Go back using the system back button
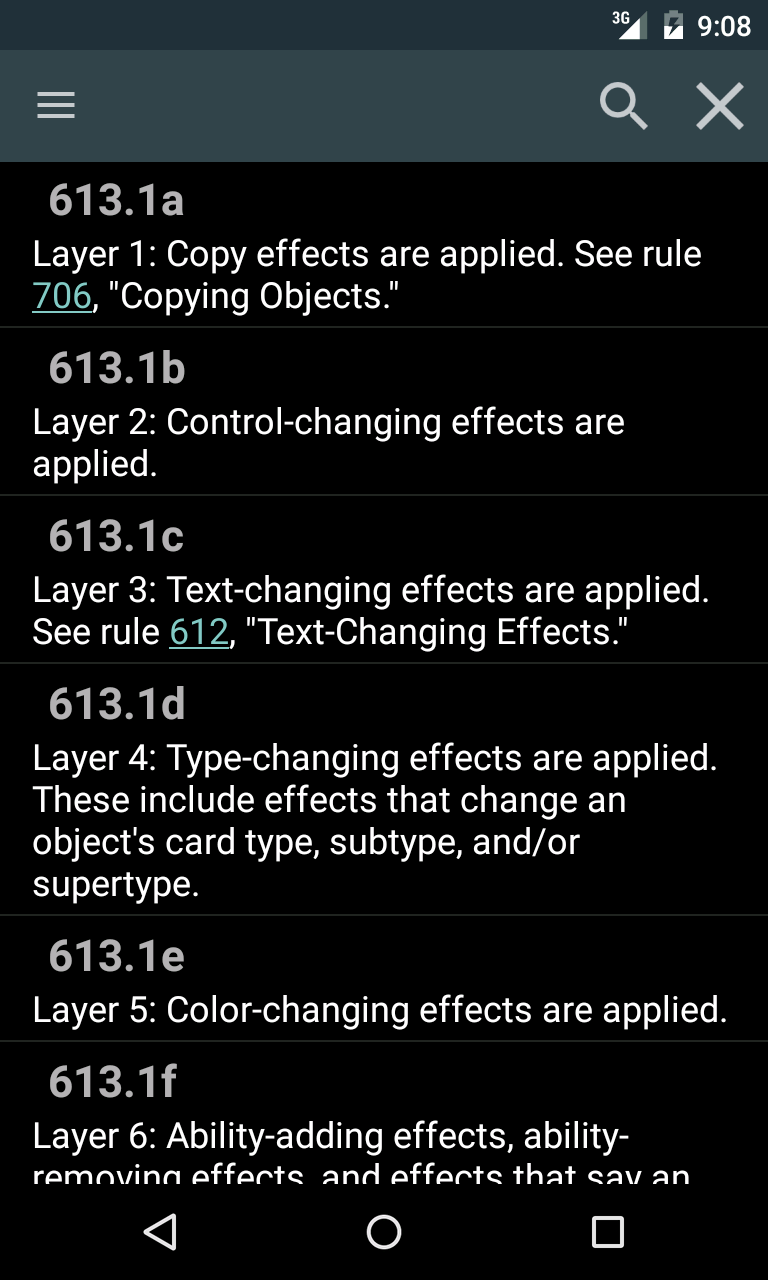The image size is (768, 1280). [160, 1232]
